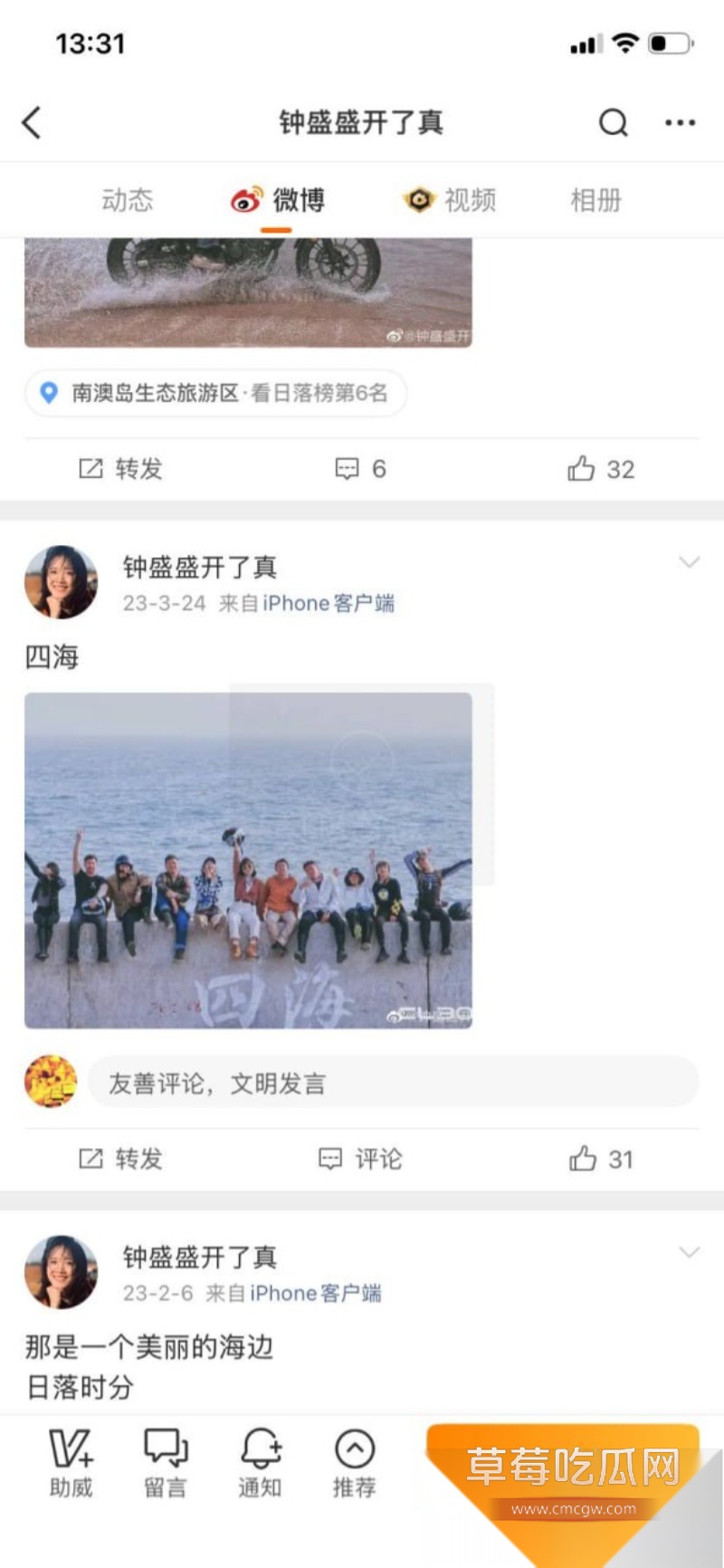724x1568 pixels.
Task: Tap the blue location pin icon
Action: point(50,394)
